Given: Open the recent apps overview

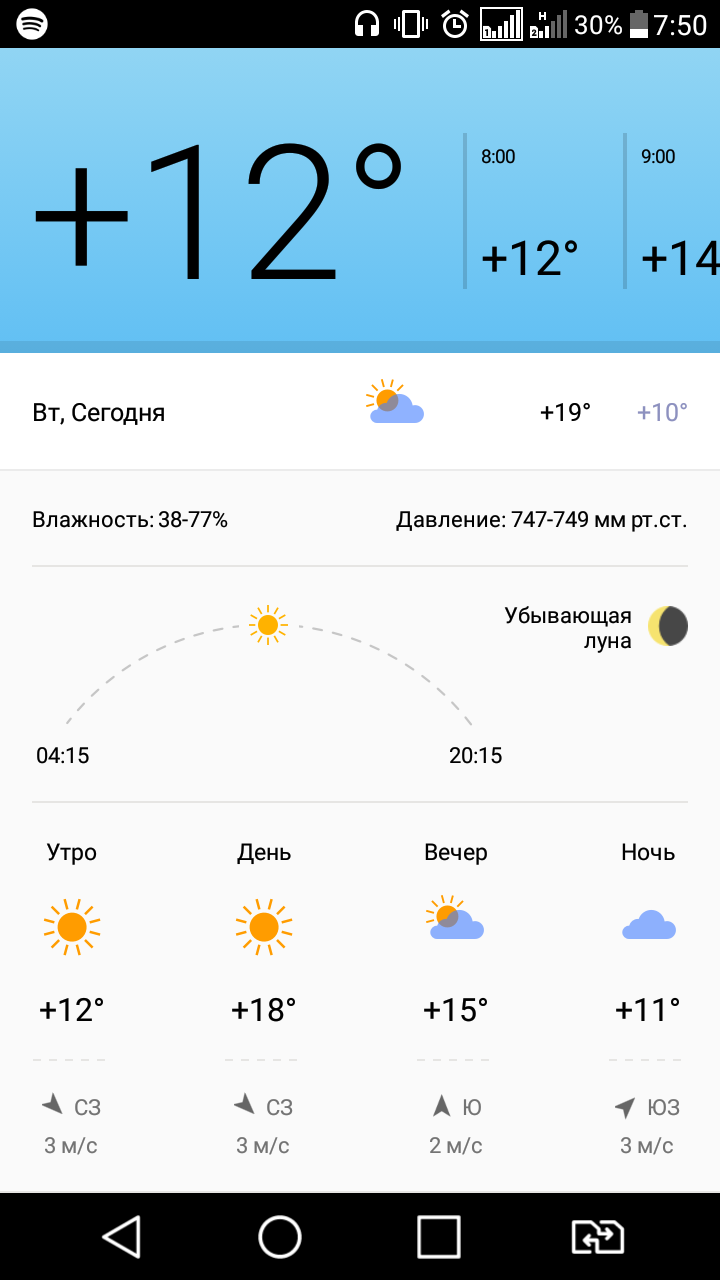Looking at the screenshot, I should pyautogui.click(x=439, y=1237).
